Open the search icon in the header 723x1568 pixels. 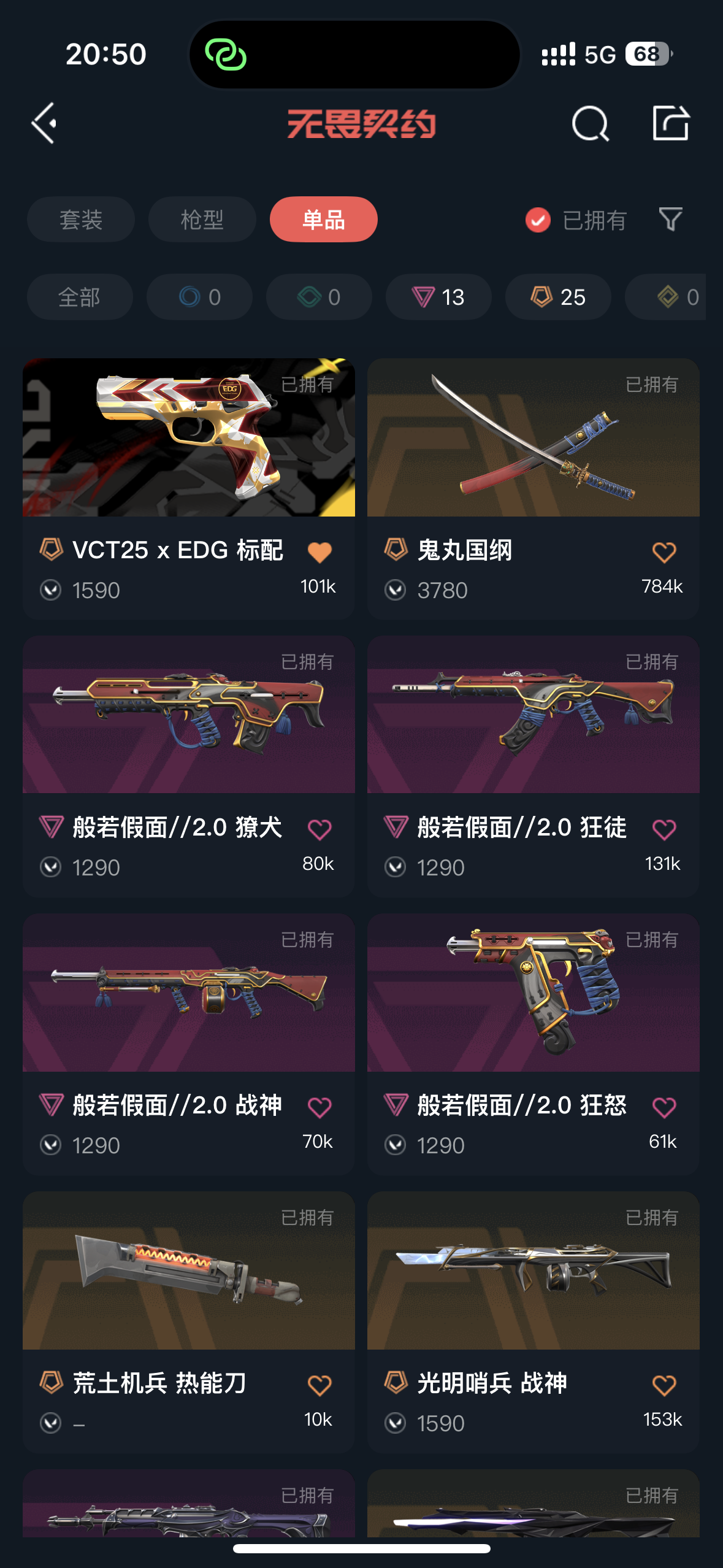(590, 123)
